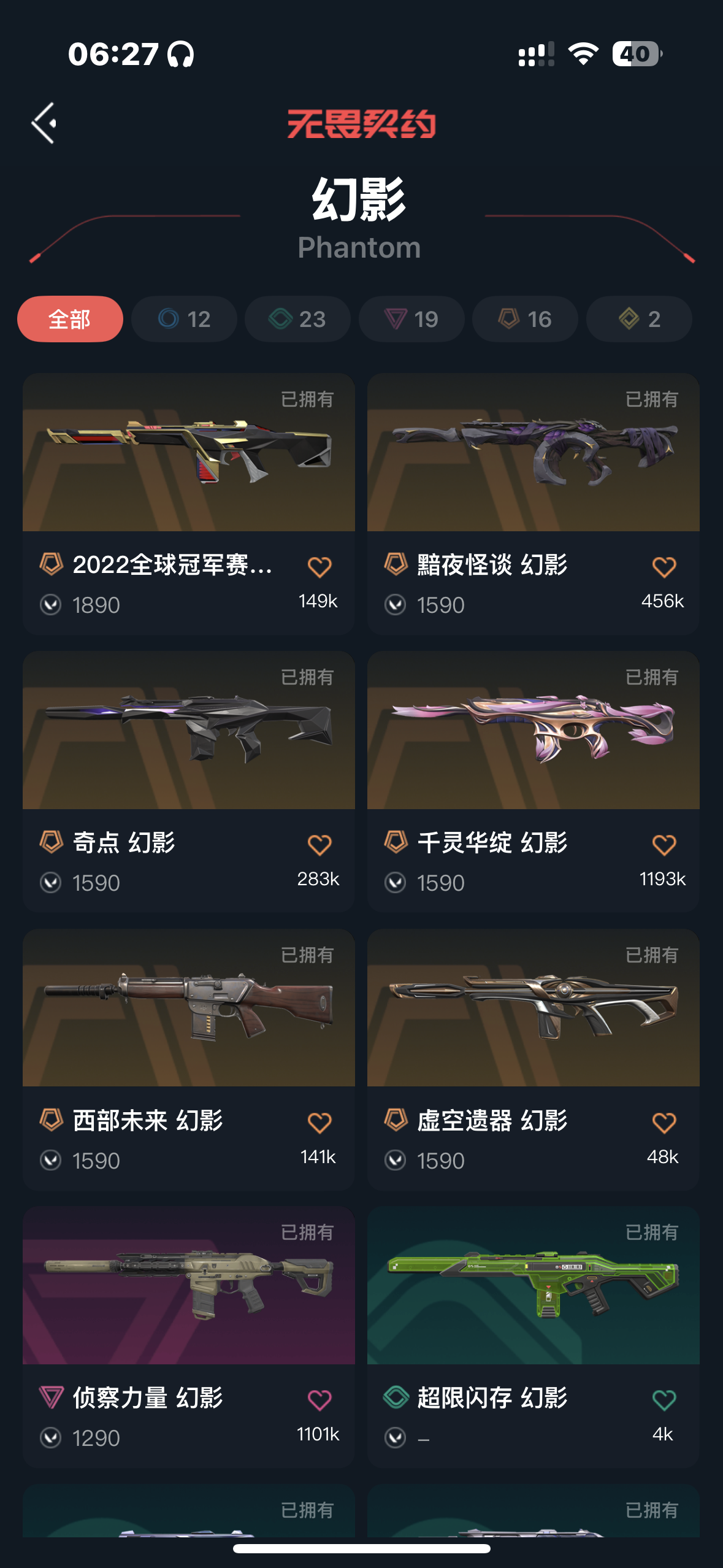This screenshot has width=723, height=1568.
Task: Like the 千灵华绽 幻影 skin
Action: tap(664, 845)
